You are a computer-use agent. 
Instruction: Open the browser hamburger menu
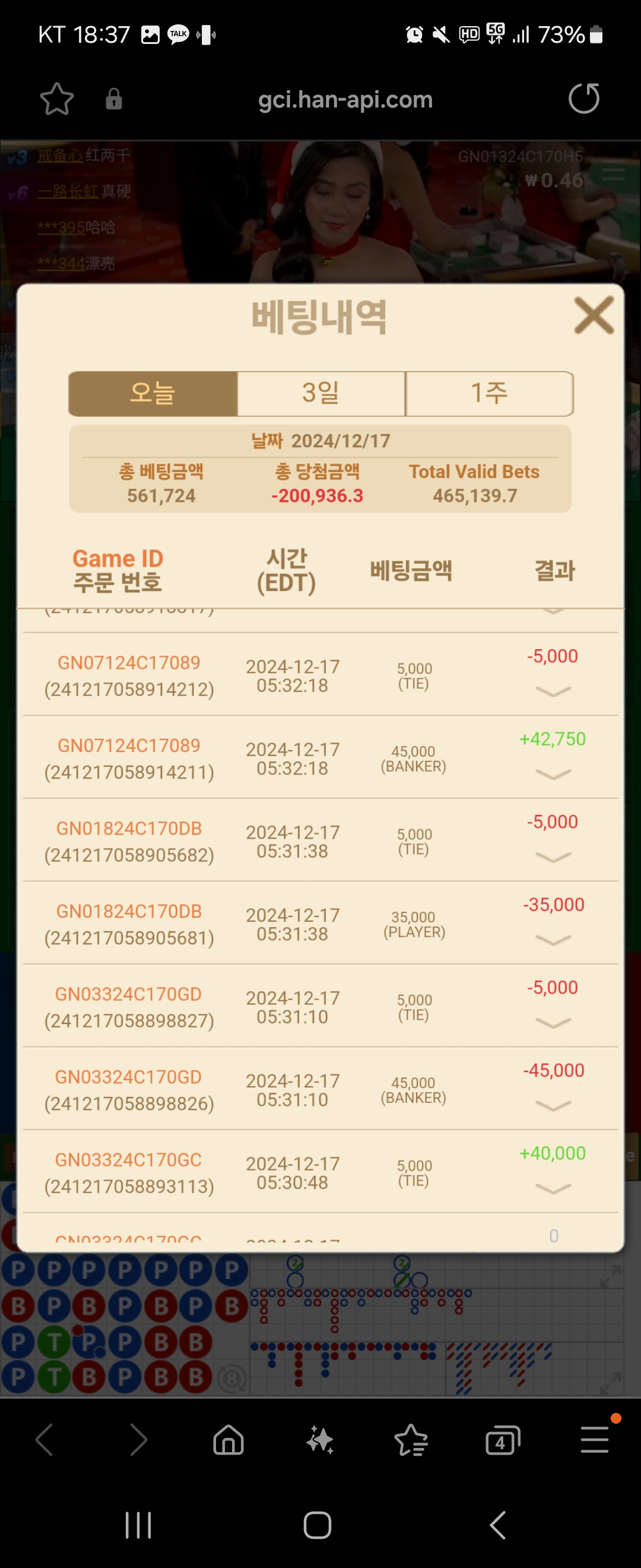coord(594,1440)
